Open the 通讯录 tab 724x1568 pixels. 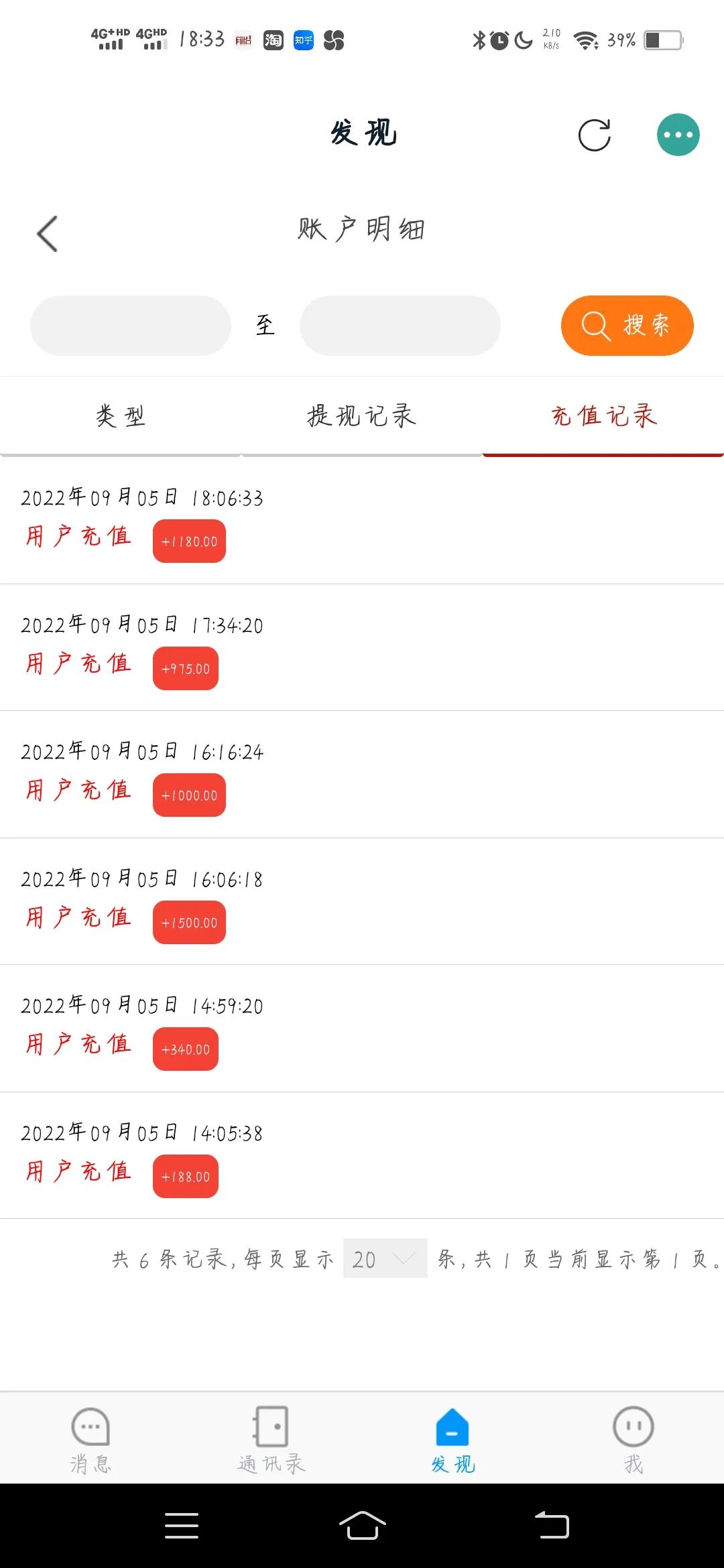(x=271, y=1439)
